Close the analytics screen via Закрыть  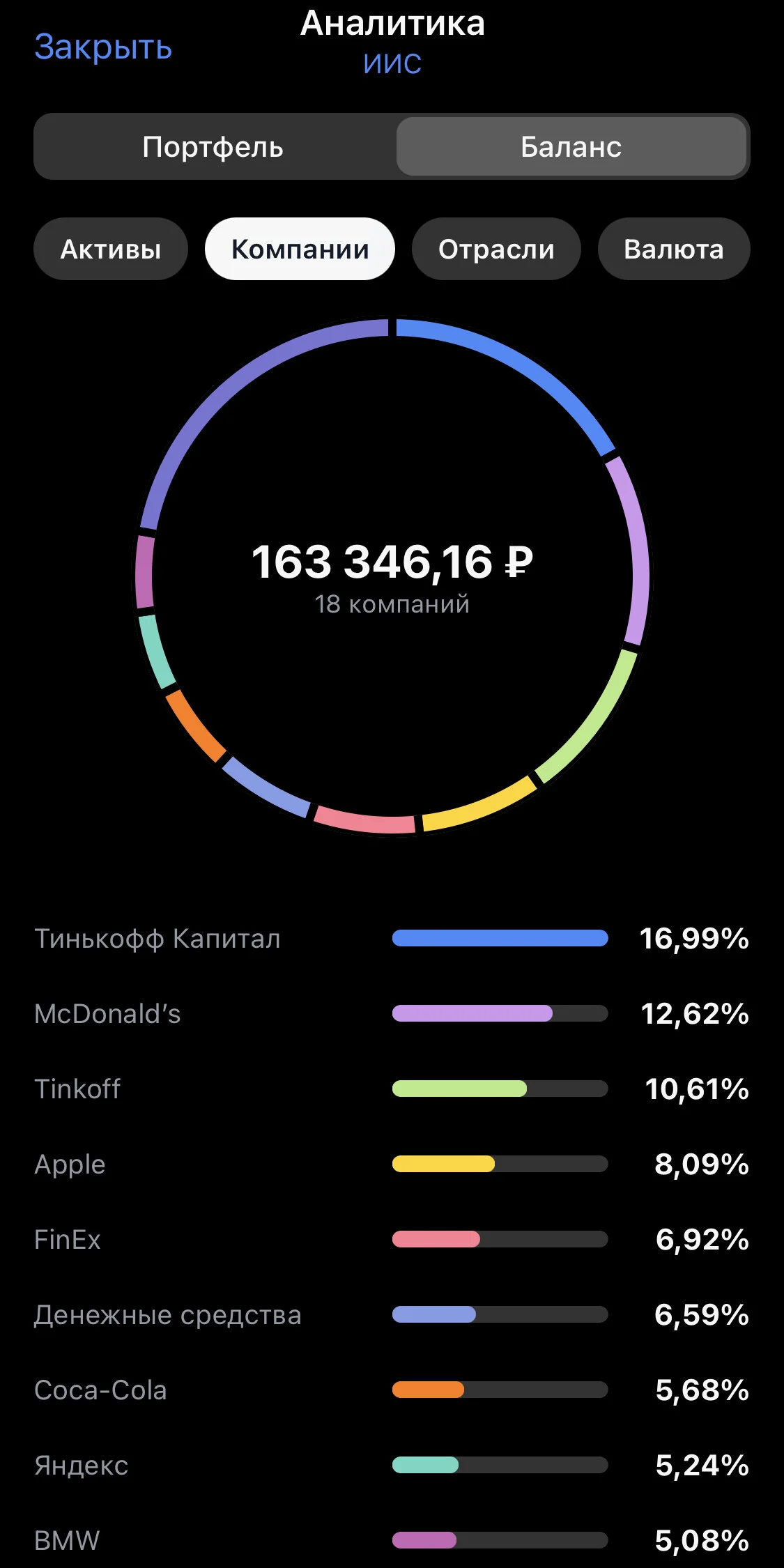[103, 47]
